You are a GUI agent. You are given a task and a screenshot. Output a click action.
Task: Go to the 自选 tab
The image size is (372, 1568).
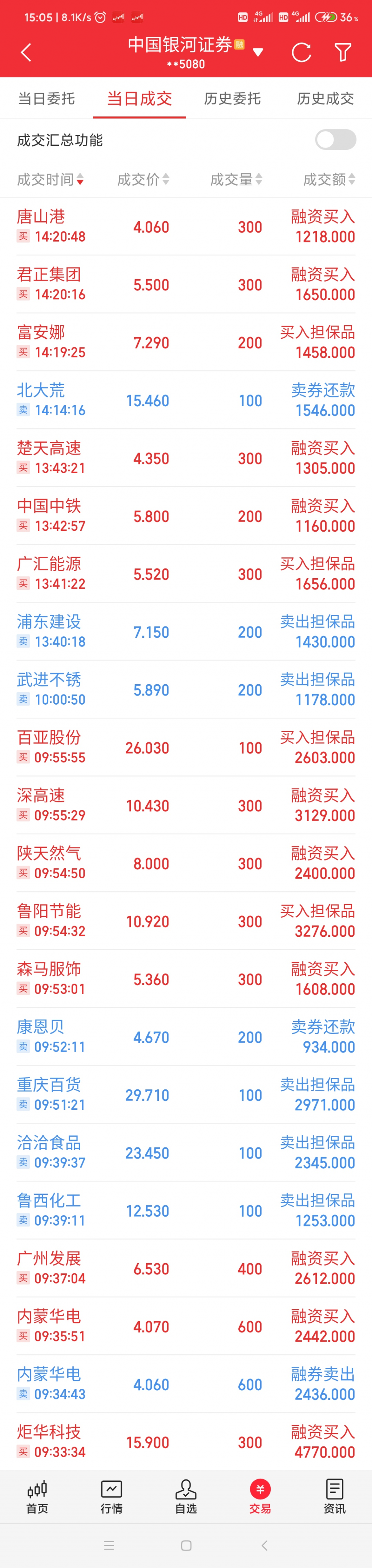[x=186, y=1497]
